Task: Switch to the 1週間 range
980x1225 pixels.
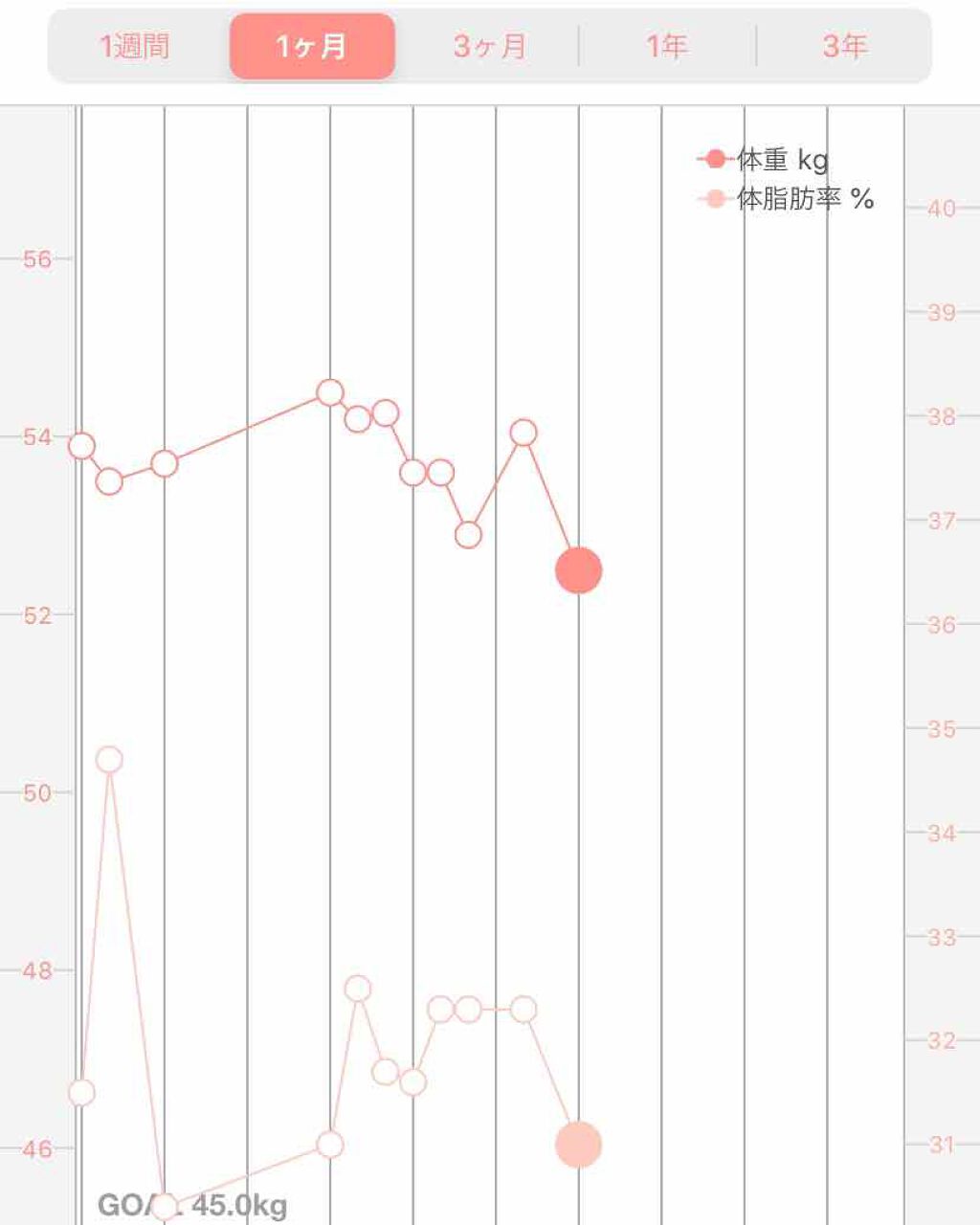Action: (135, 46)
